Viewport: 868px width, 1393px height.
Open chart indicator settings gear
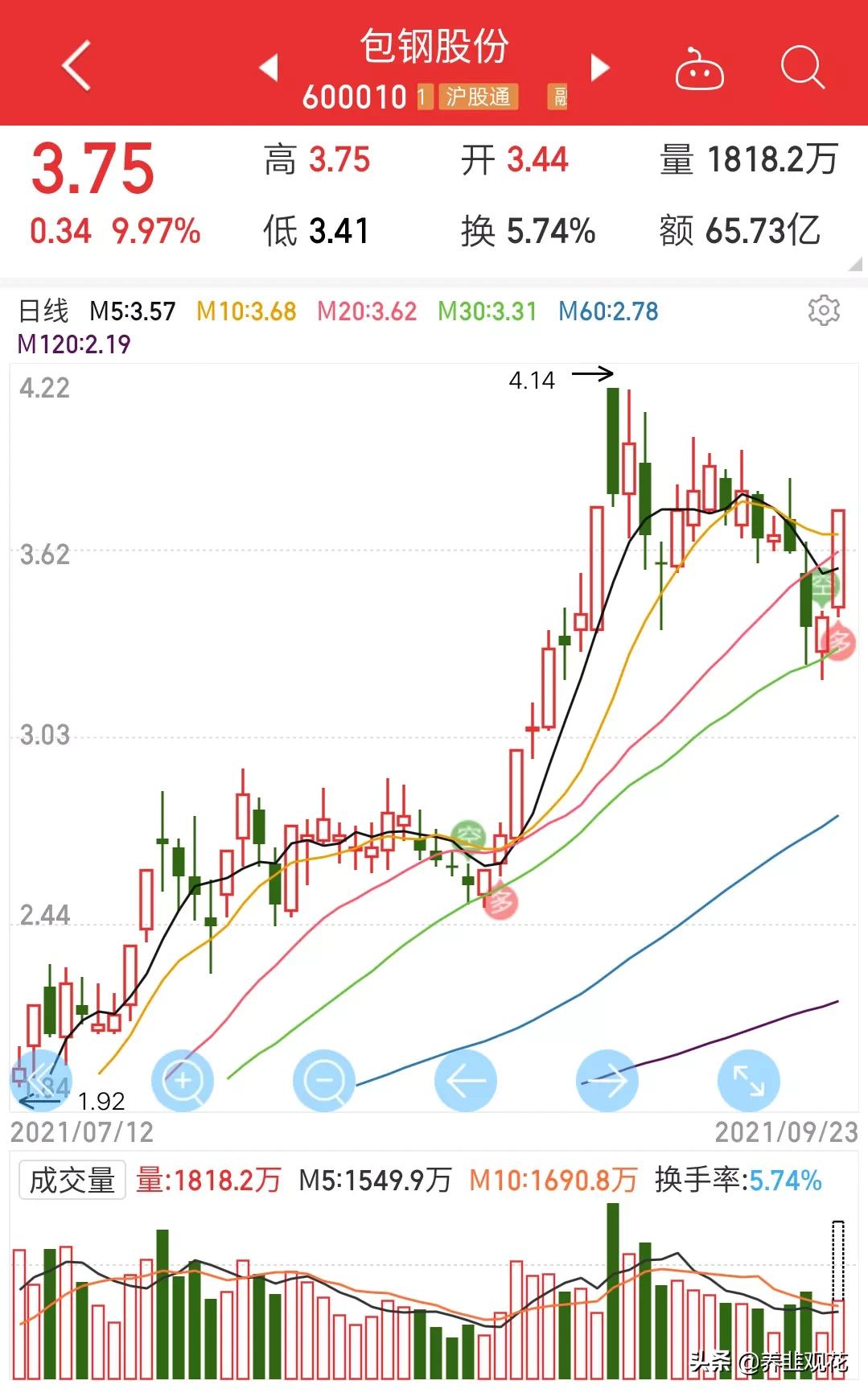coord(824,310)
